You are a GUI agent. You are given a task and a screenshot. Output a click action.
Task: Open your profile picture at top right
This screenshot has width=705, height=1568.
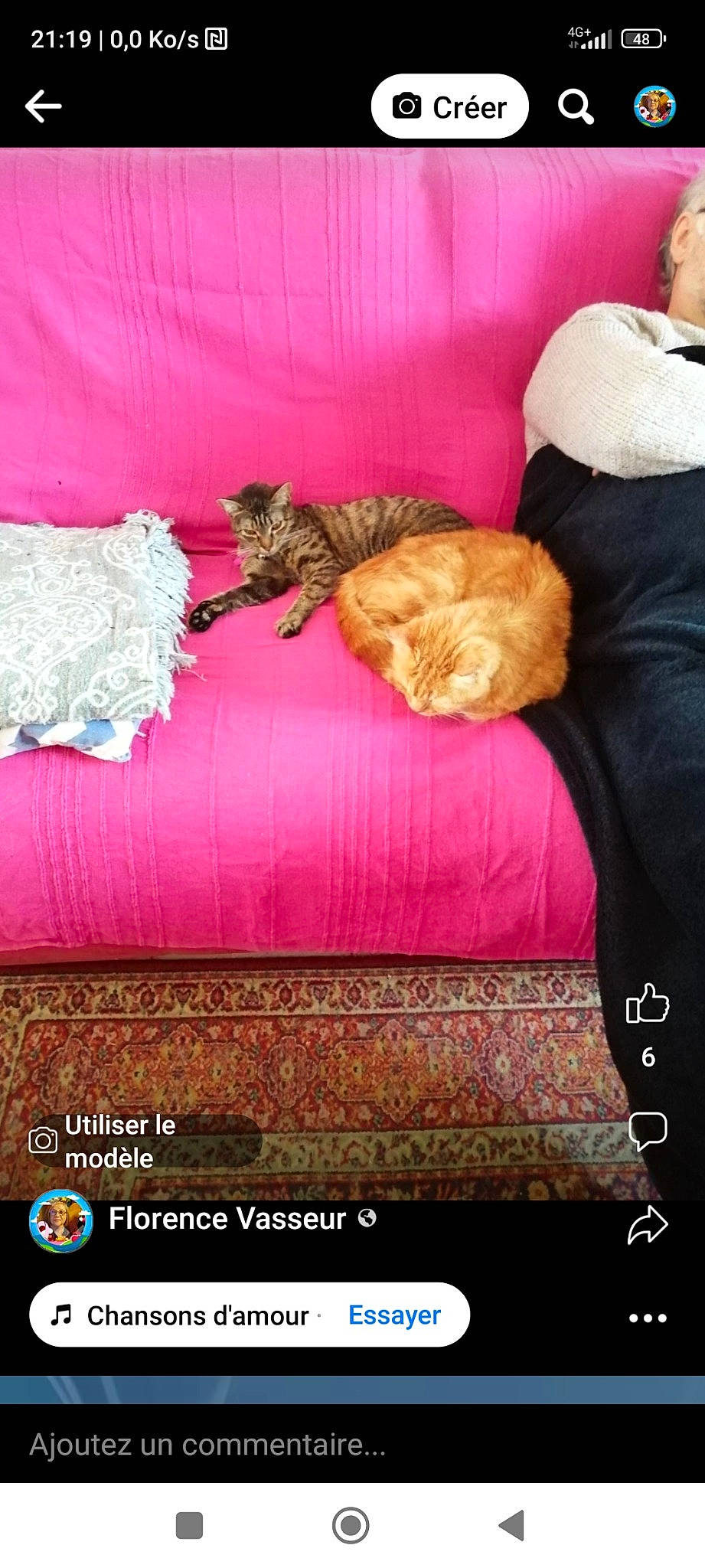click(654, 106)
